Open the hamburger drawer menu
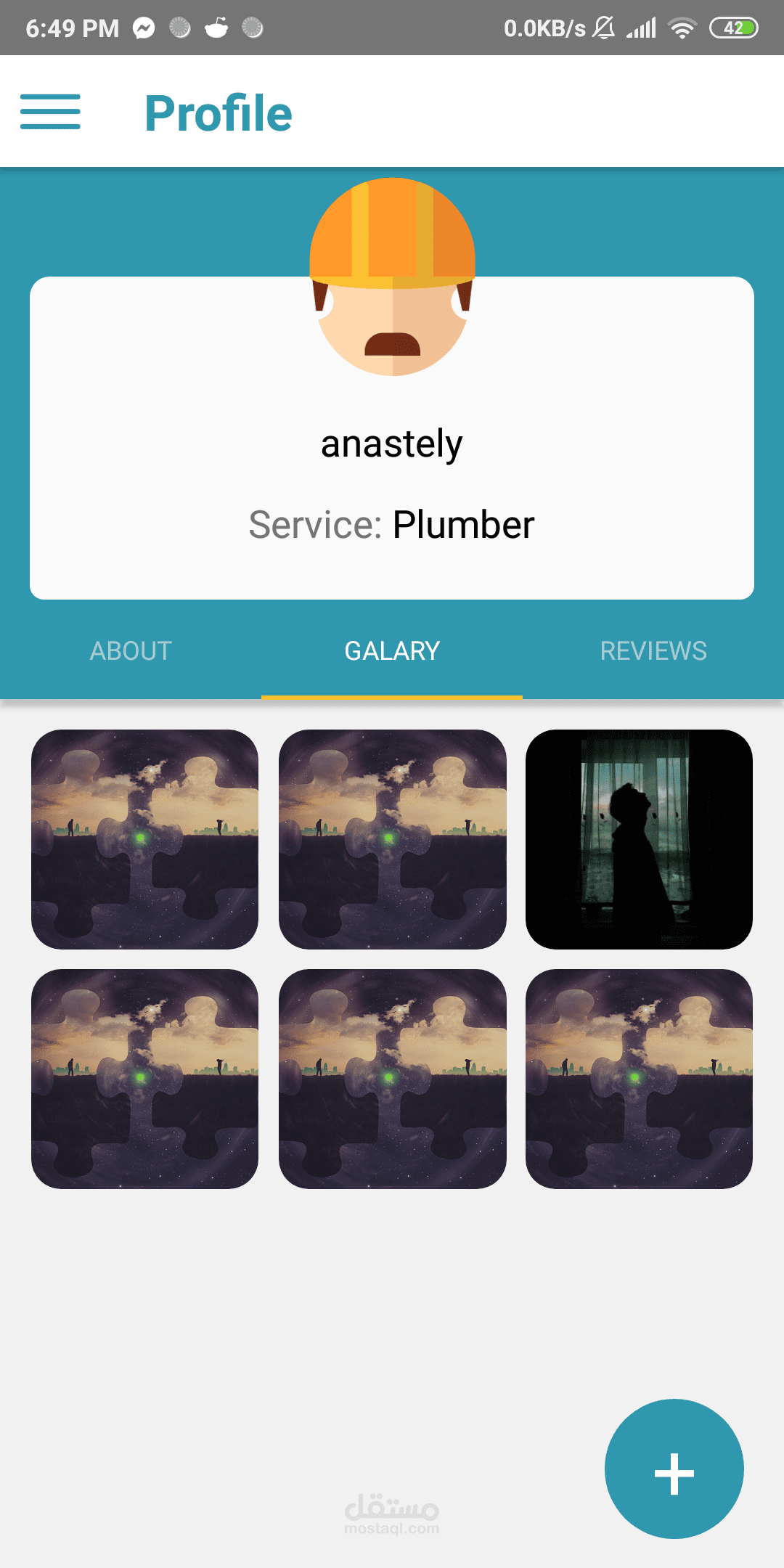 point(50,112)
